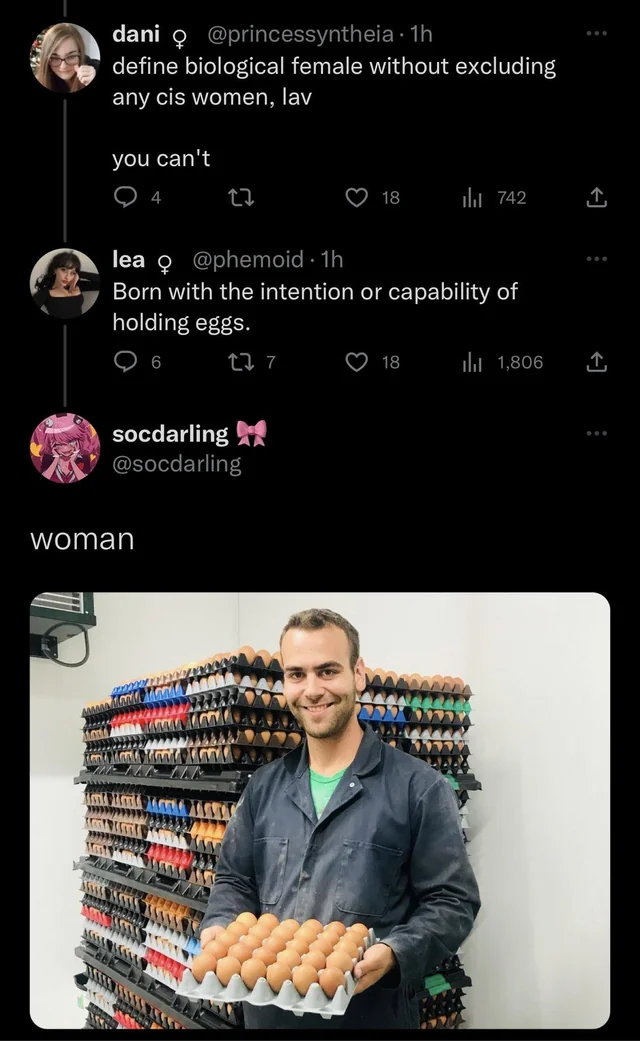The height and width of the screenshot is (1041, 640).
Task: Share dani's tweet
Action: point(596,197)
